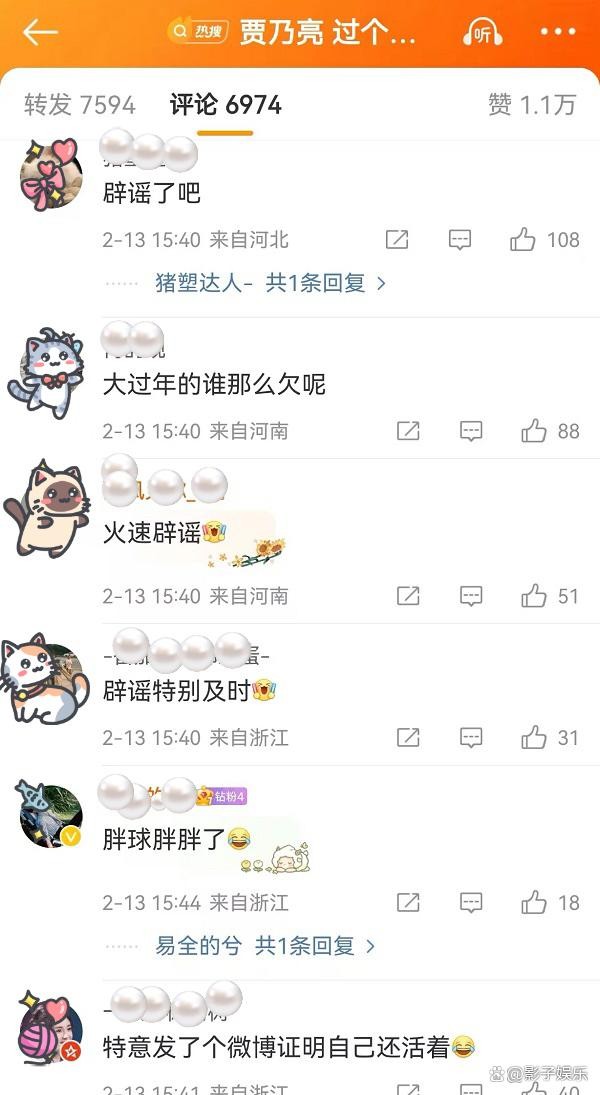600x1095 pixels.
Task: Repost the comment 火速辟谣
Action: (408, 596)
